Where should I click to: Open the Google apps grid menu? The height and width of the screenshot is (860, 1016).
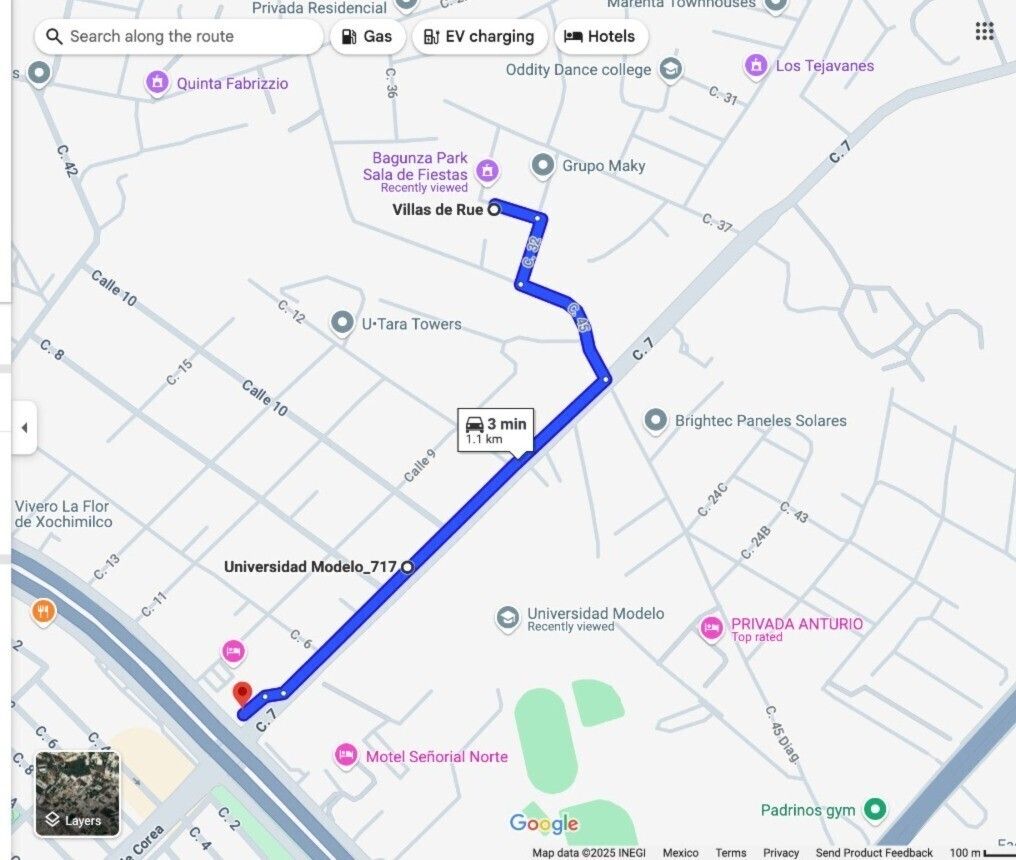click(x=984, y=31)
